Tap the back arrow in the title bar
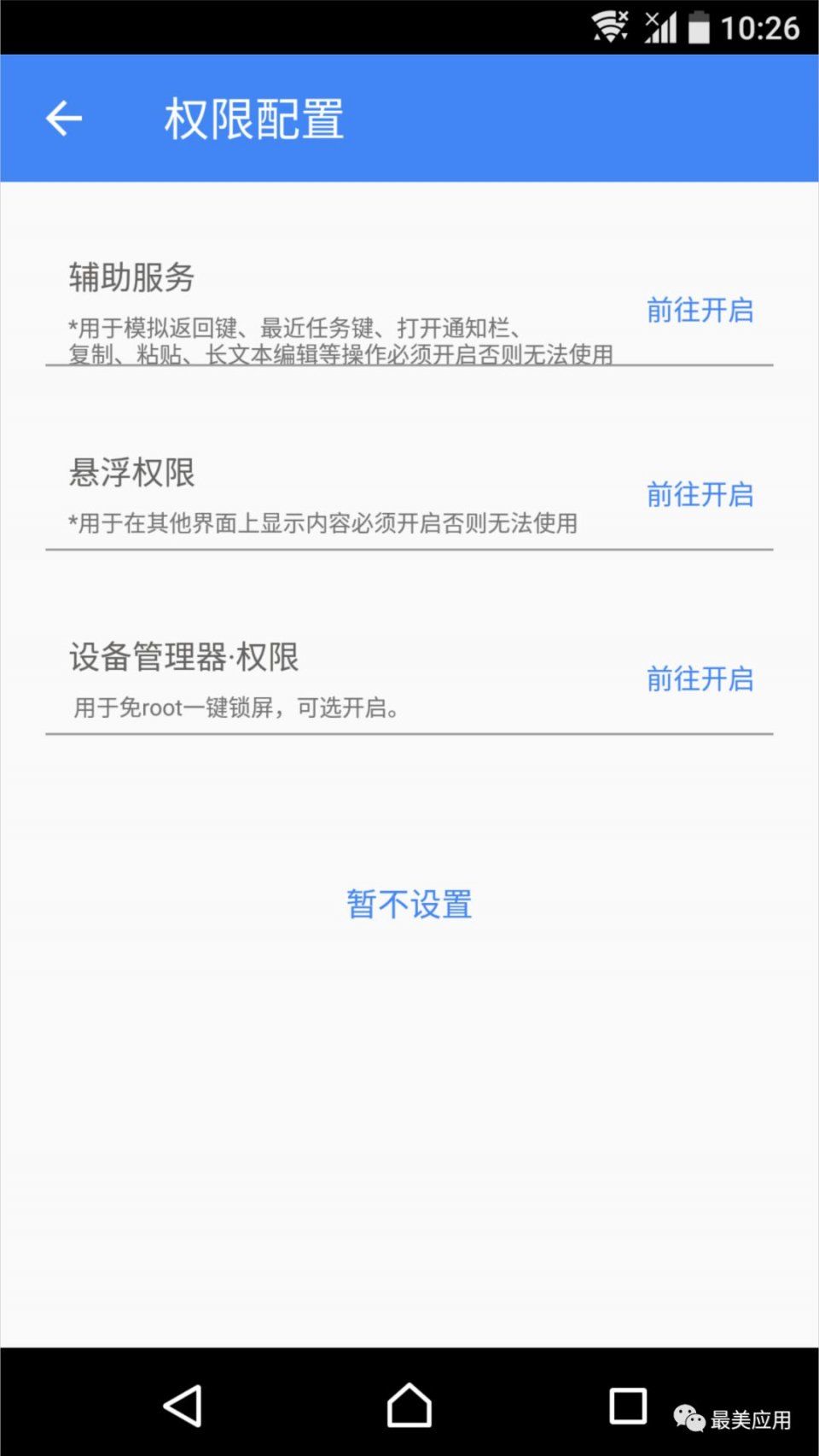Screen dimensions: 819x1456 [64, 118]
